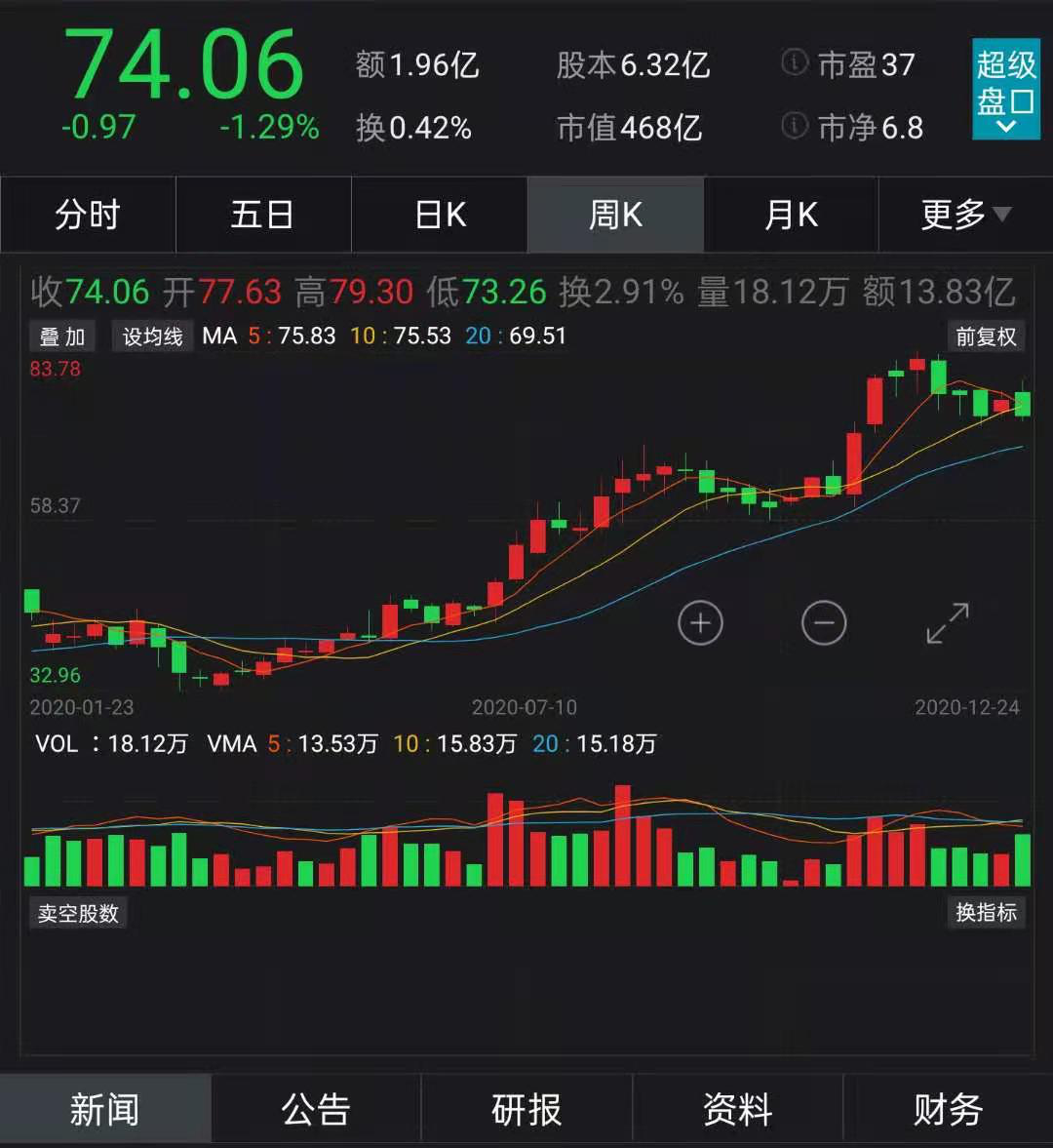This screenshot has height=1148, width=1053.
Task: Toggle 卖空股数 short-selling data display
Action: tap(77, 913)
